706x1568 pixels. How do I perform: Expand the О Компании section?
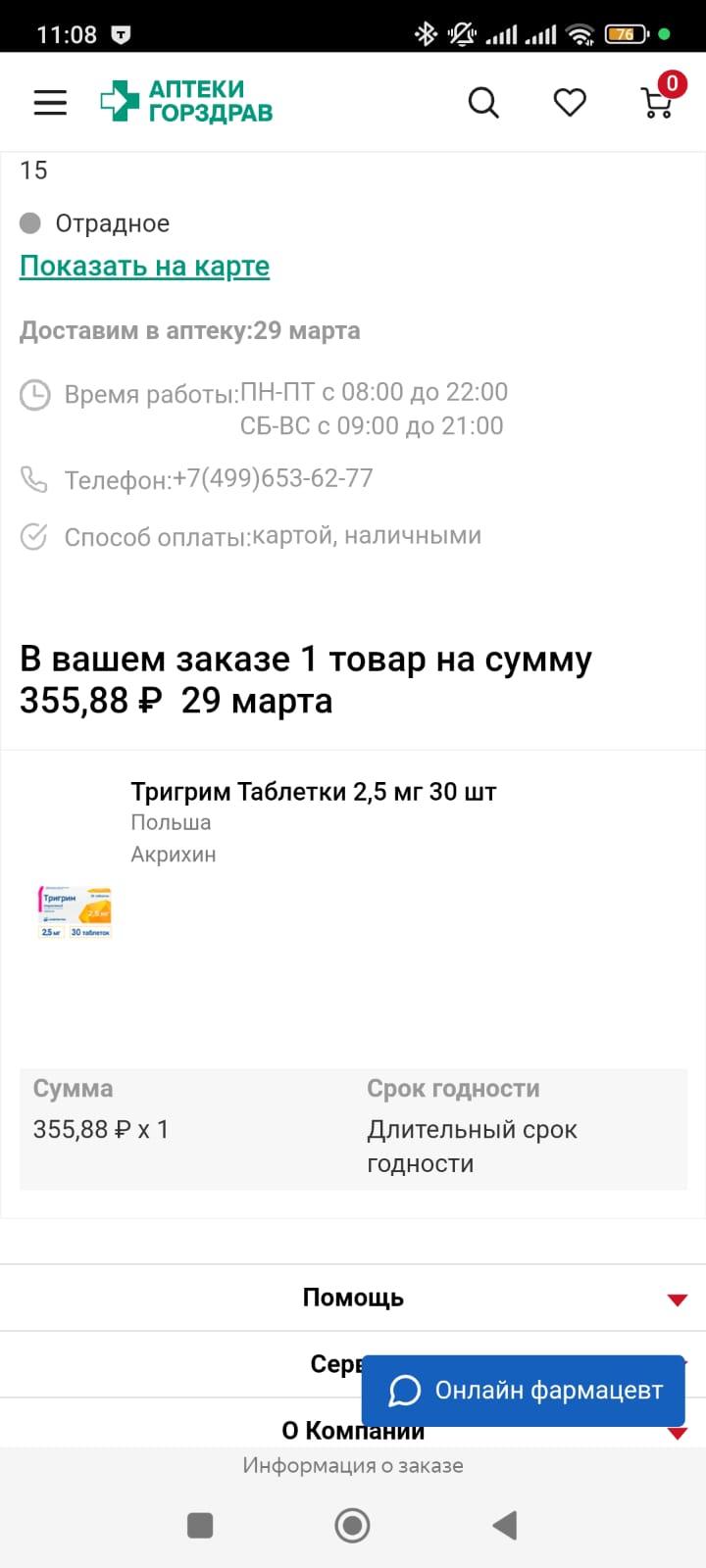(x=294, y=1431)
